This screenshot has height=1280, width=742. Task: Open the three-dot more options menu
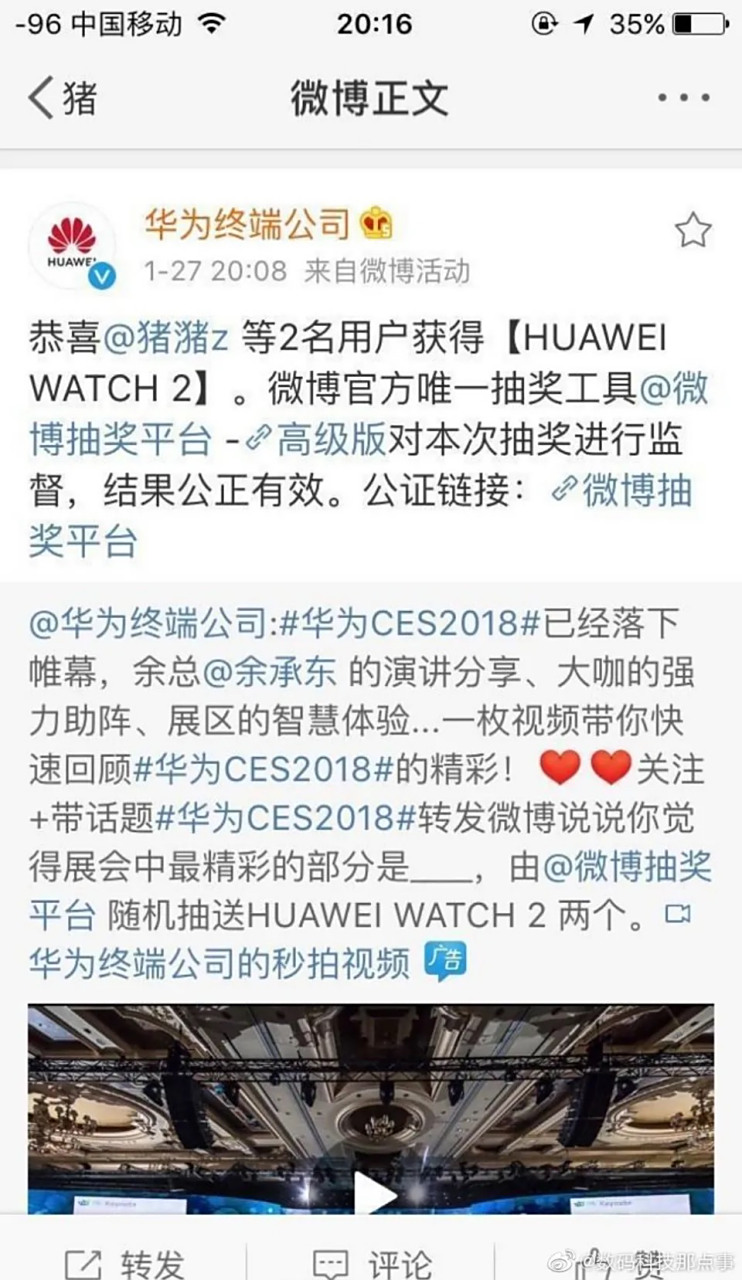click(x=683, y=97)
